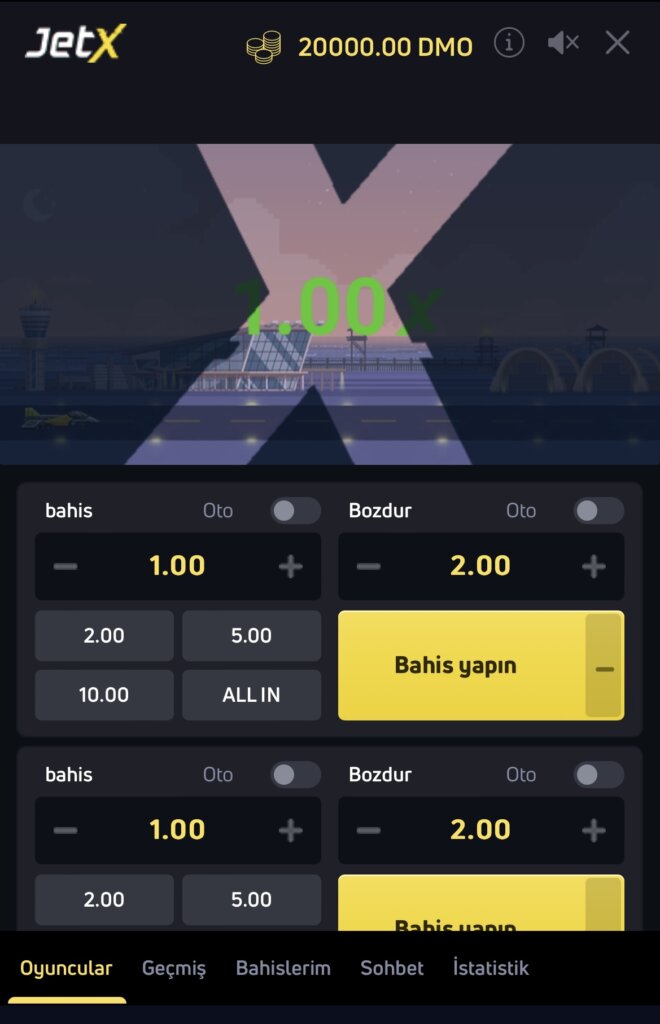The height and width of the screenshot is (1024, 660).
Task: Open the İstatistik tab
Action: click(491, 968)
